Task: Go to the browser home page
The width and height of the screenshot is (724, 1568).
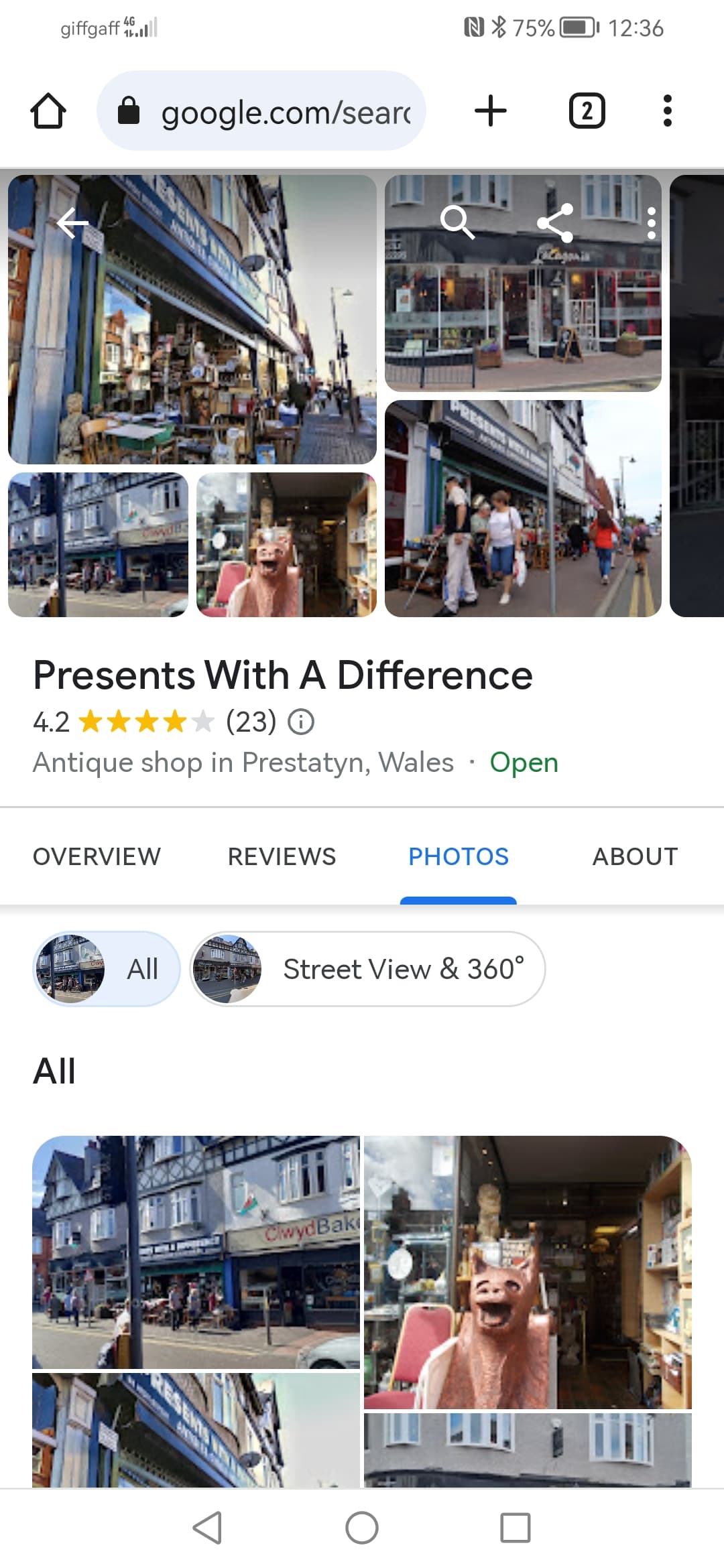Action: tap(48, 111)
